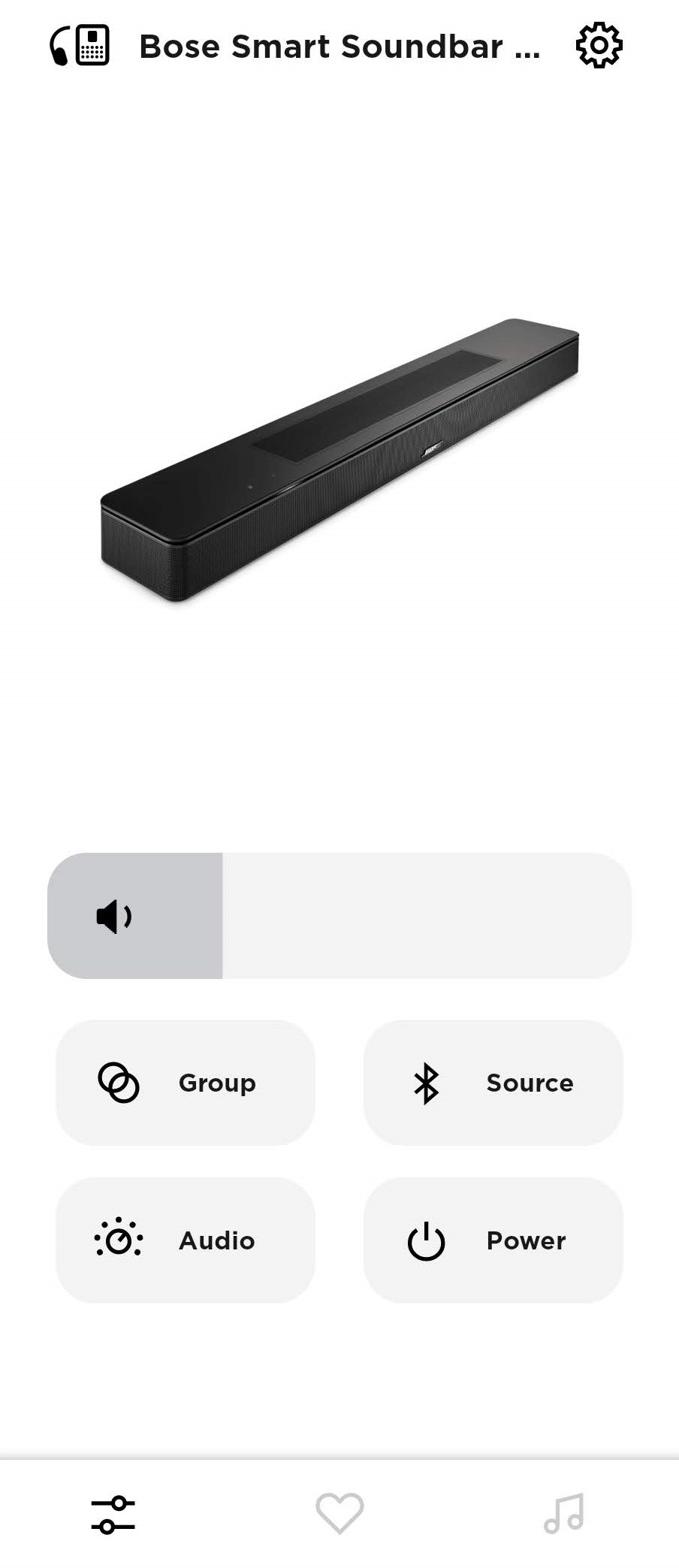Open the Group speakers option
Viewport: 679px width, 1568px height.
186,1083
